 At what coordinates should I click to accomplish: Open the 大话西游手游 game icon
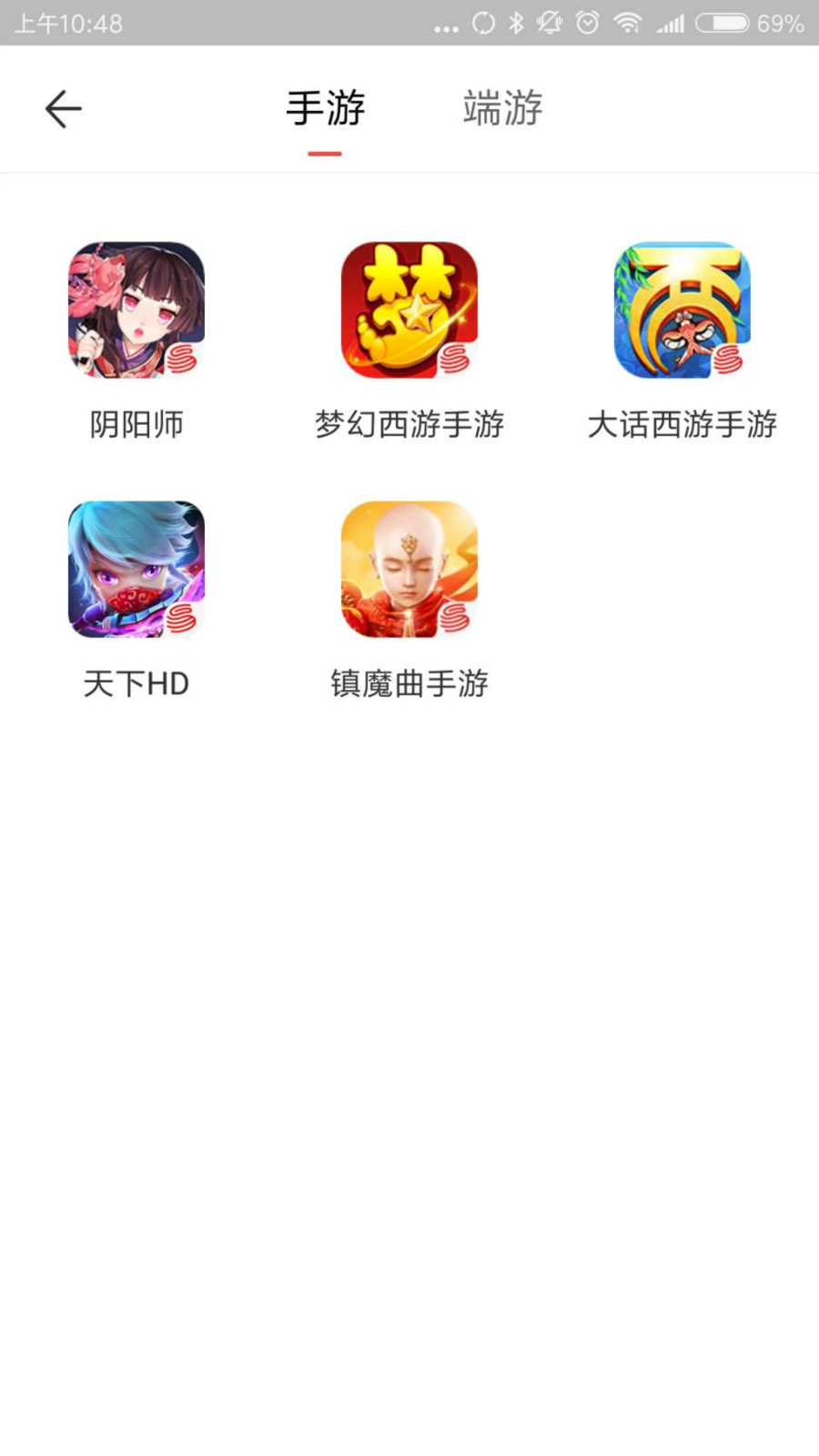click(682, 309)
